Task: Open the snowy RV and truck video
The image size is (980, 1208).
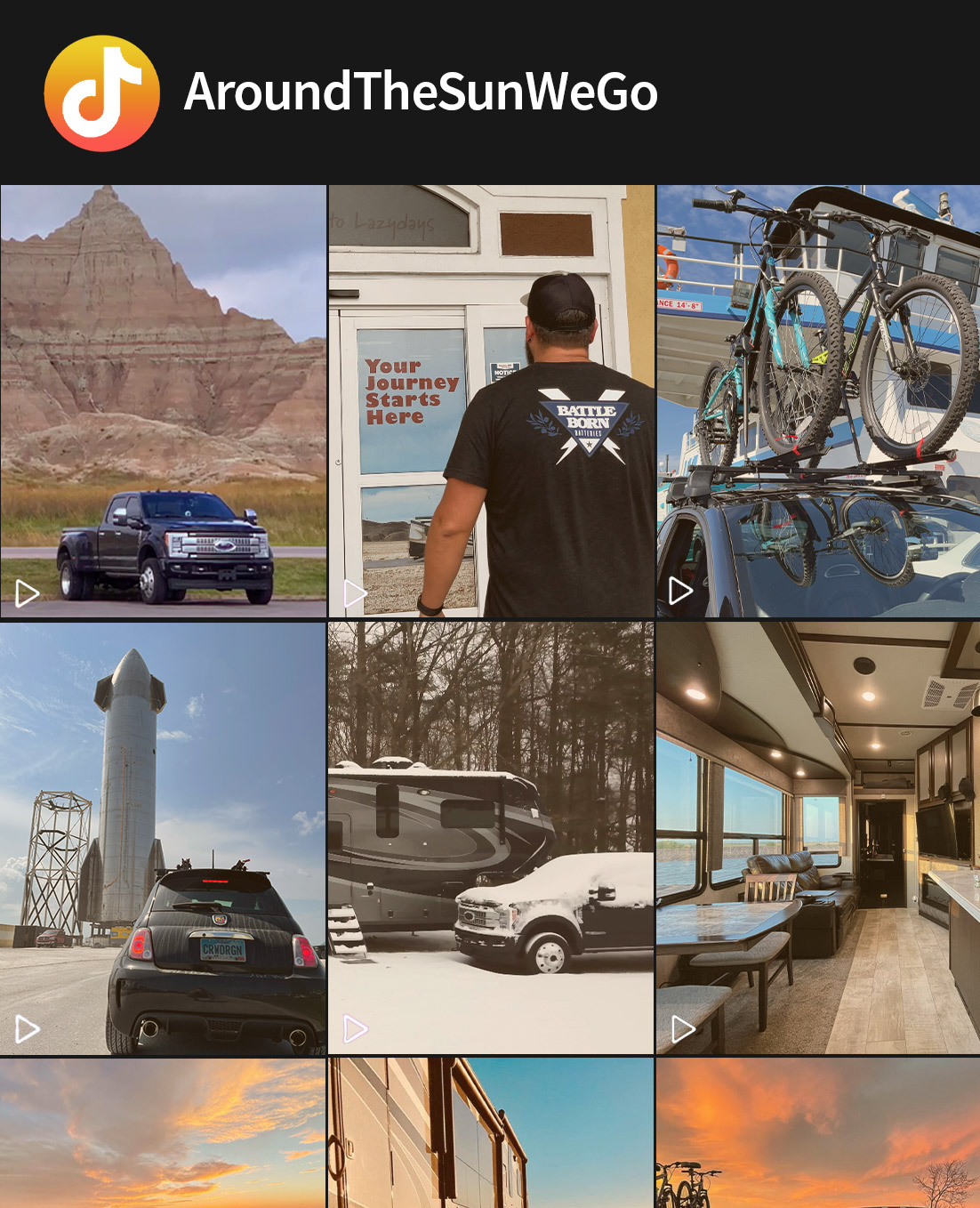Action: (491, 838)
